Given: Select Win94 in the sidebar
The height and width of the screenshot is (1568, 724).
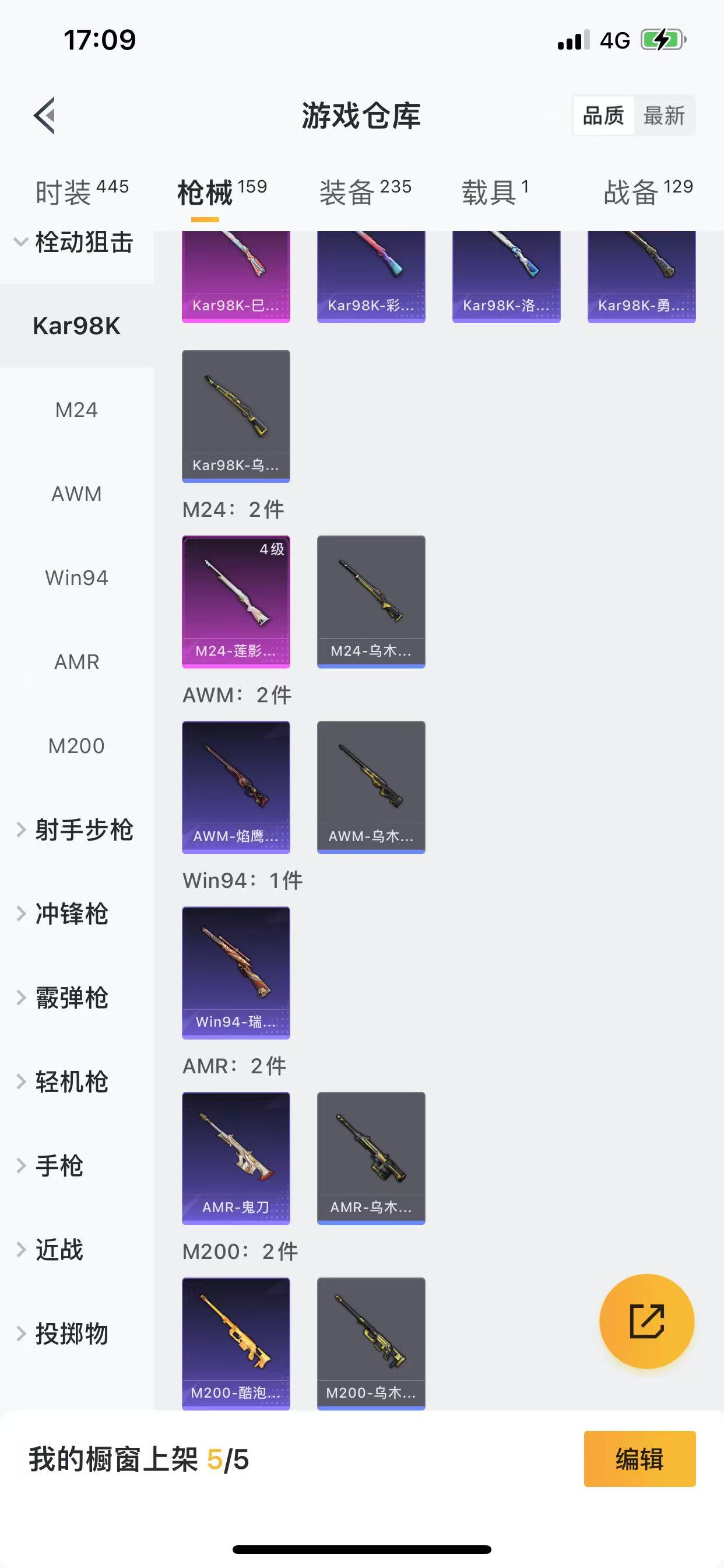Looking at the screenshot, I should 76,578.
